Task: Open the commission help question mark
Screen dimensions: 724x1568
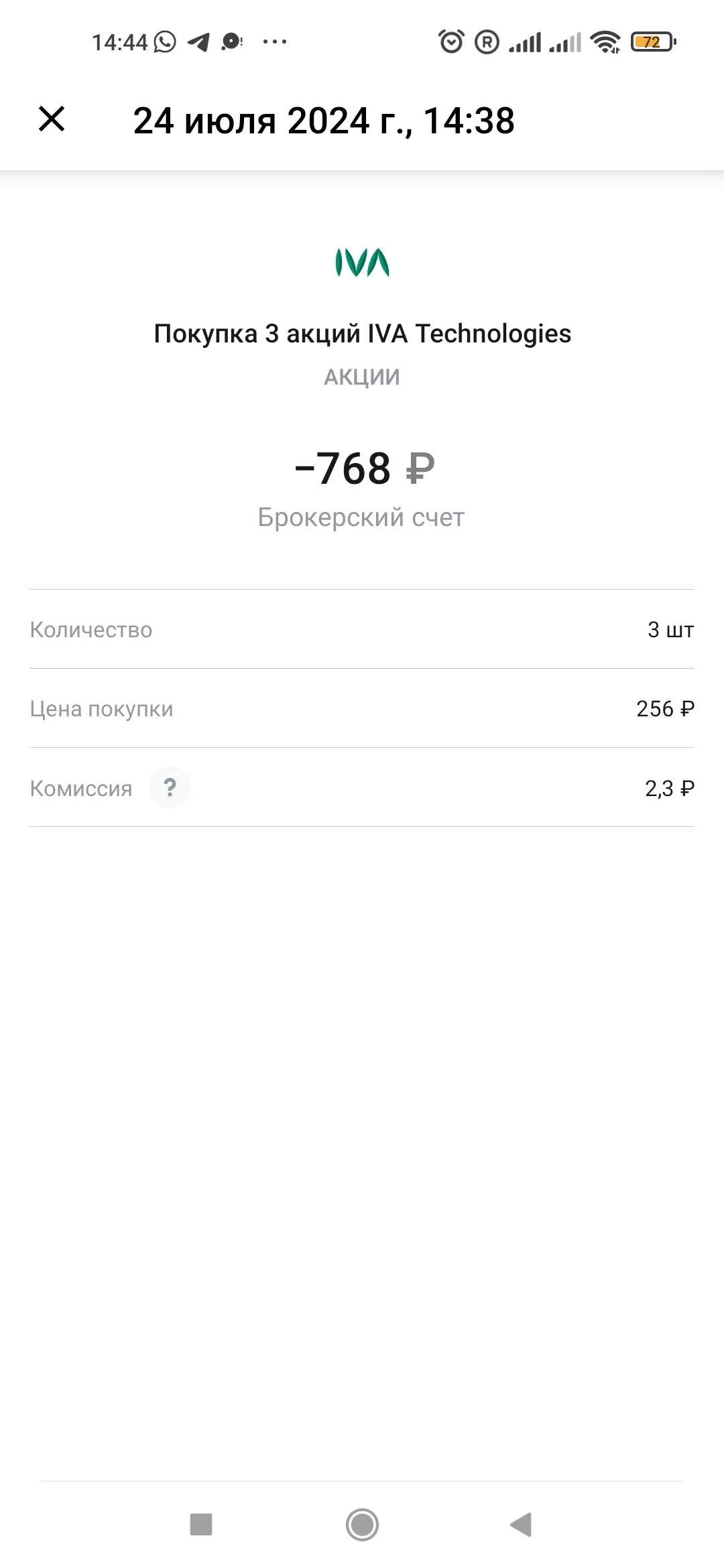Action: coord(170,787)
